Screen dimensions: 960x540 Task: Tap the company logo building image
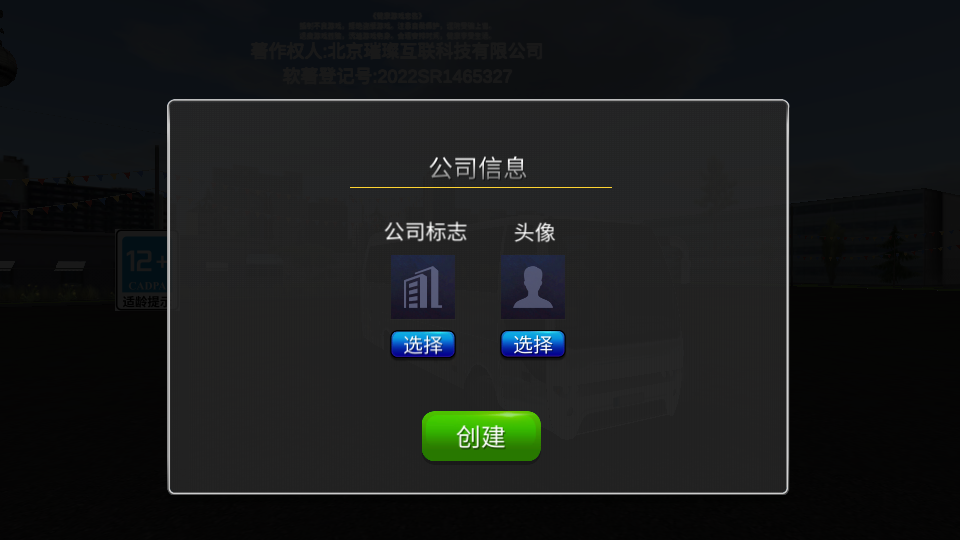pyautogui.click(x=423, y=287)
